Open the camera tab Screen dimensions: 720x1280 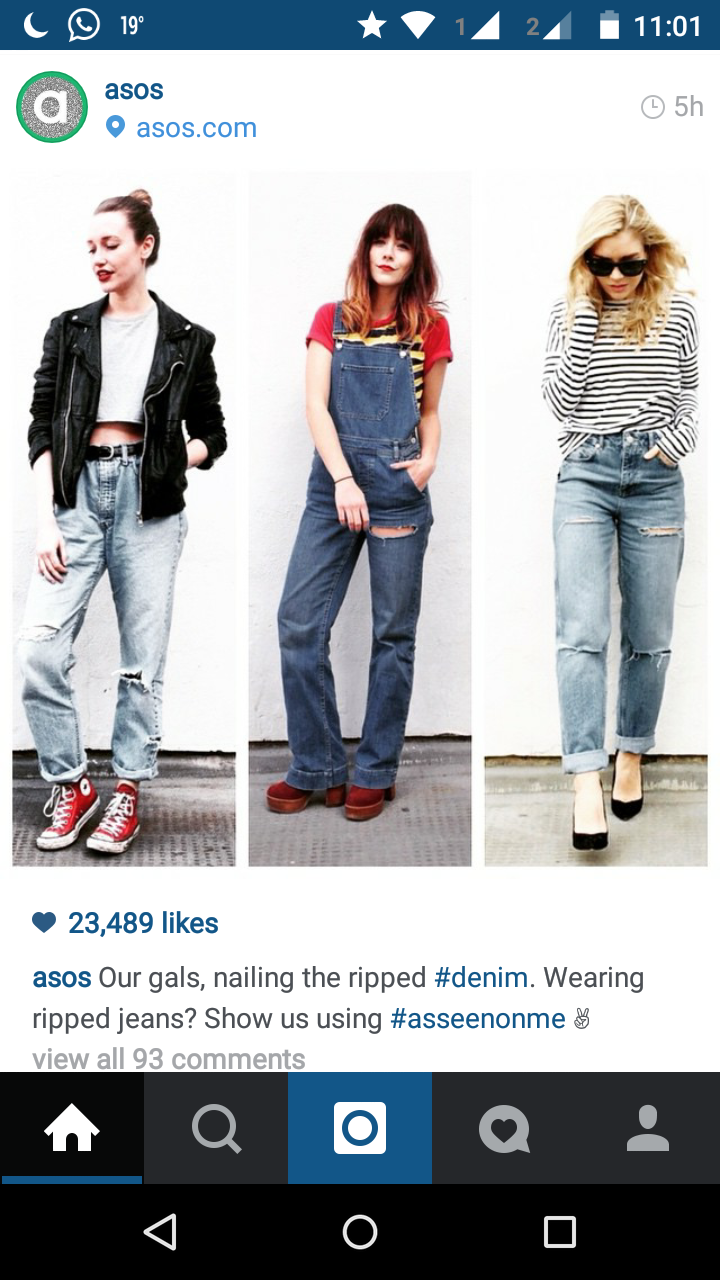pos(360,1129)
